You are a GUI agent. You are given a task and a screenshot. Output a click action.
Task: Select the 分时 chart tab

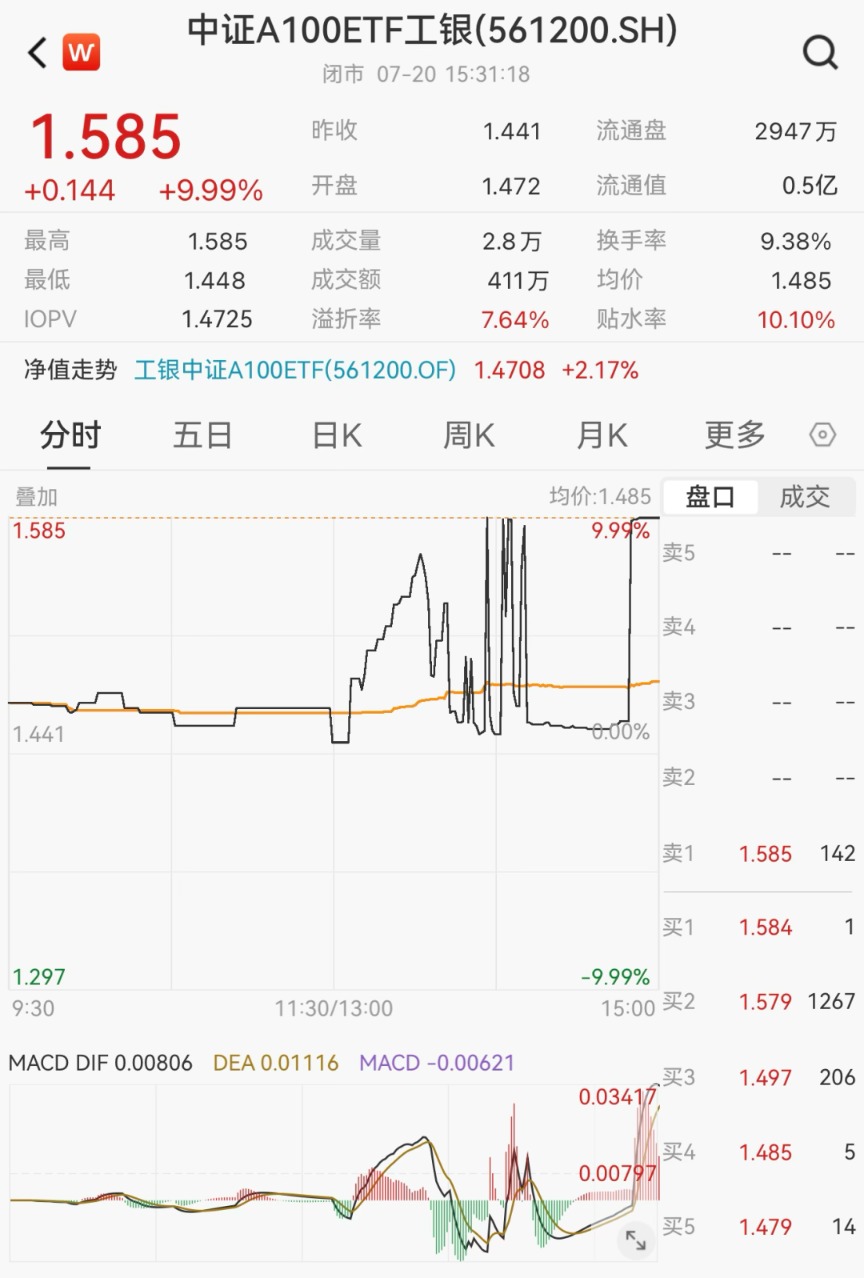[71, 436]
